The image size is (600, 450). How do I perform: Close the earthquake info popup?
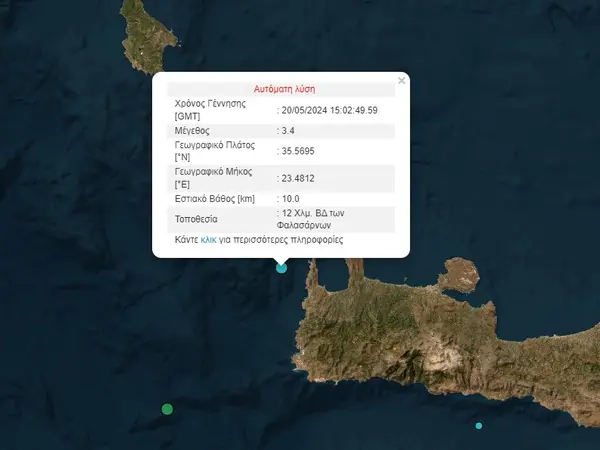pyautogui.click(x=402, y=80)
